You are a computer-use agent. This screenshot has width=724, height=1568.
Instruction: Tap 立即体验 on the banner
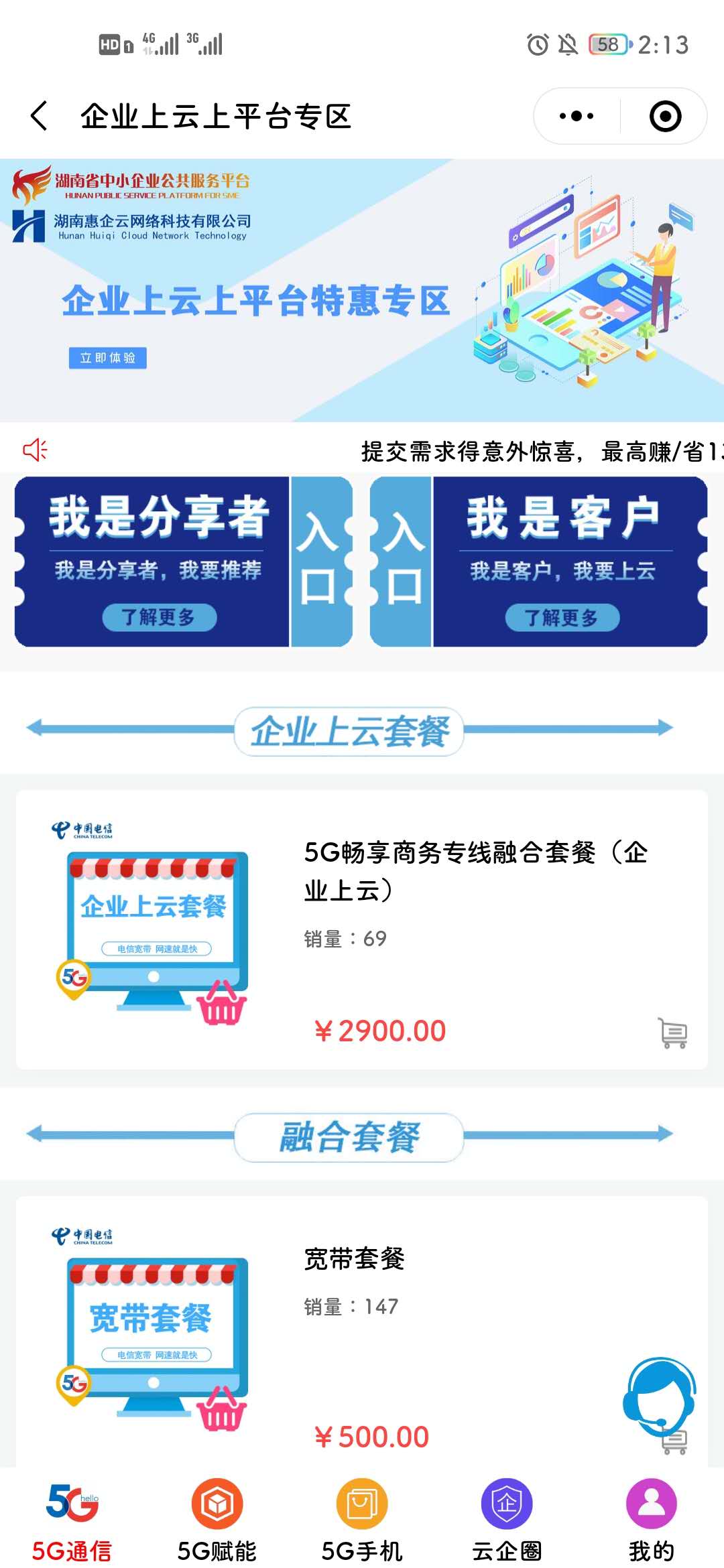coord(107,358)
